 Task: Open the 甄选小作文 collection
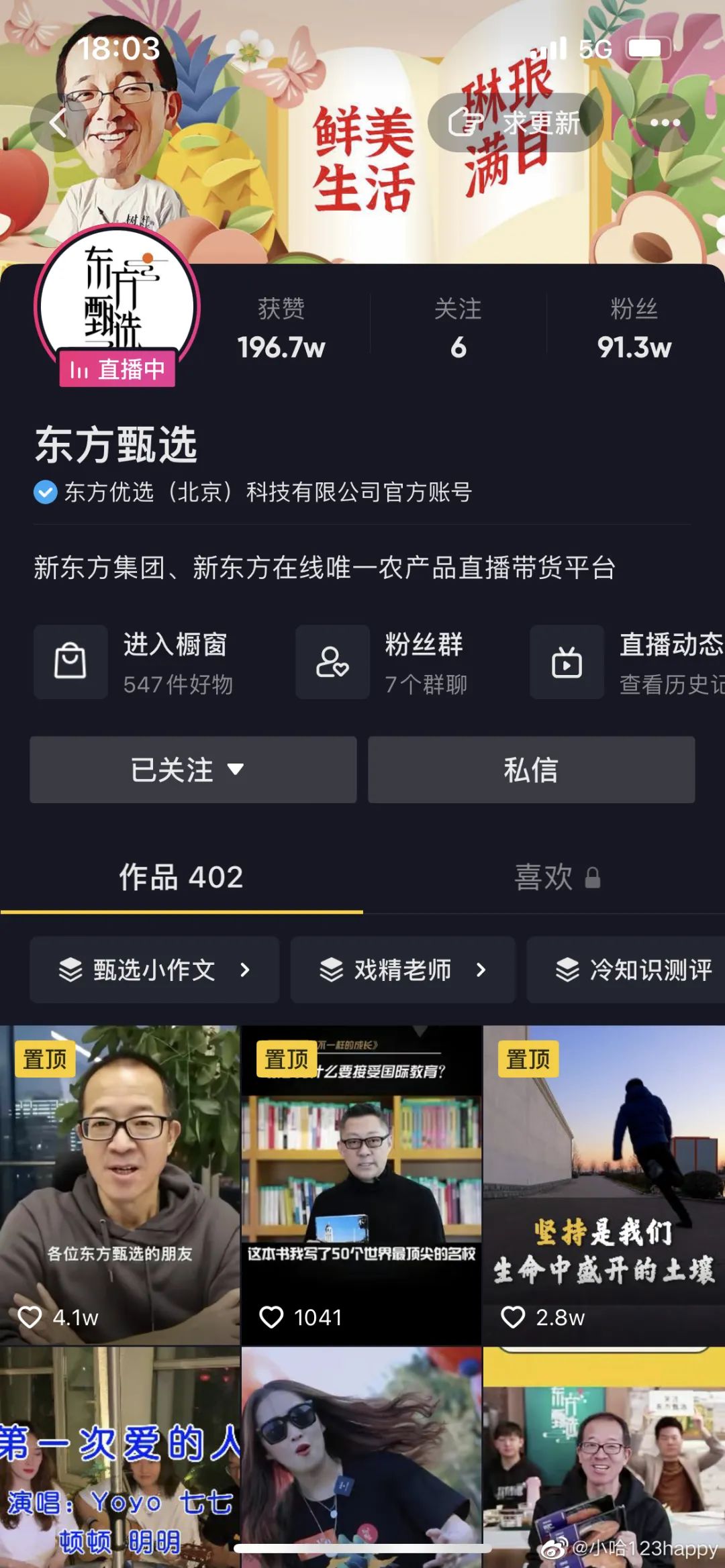pyautogui.click(x=154, y=970)
